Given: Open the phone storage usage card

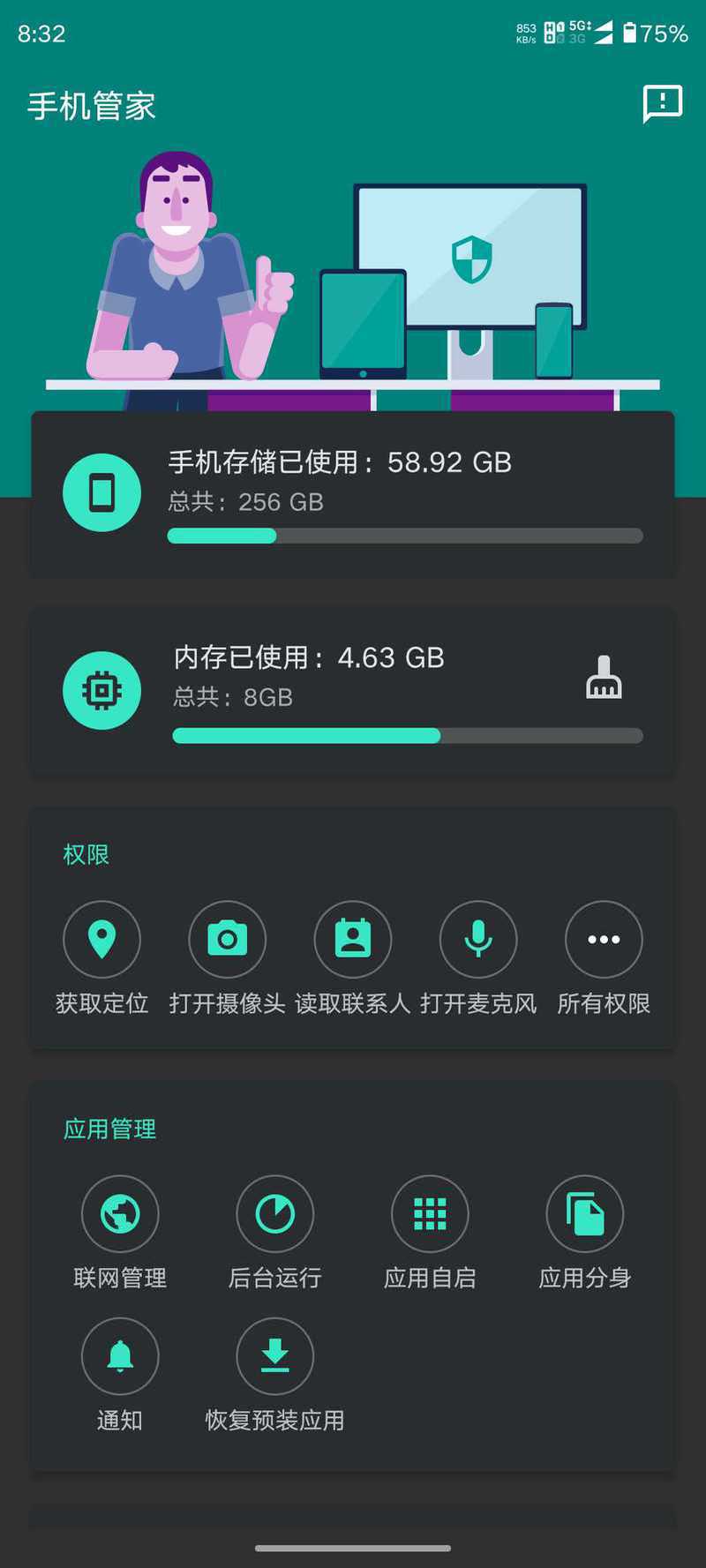Looking at the screenshot, I should pyautogui.click(x=353, y=495).
